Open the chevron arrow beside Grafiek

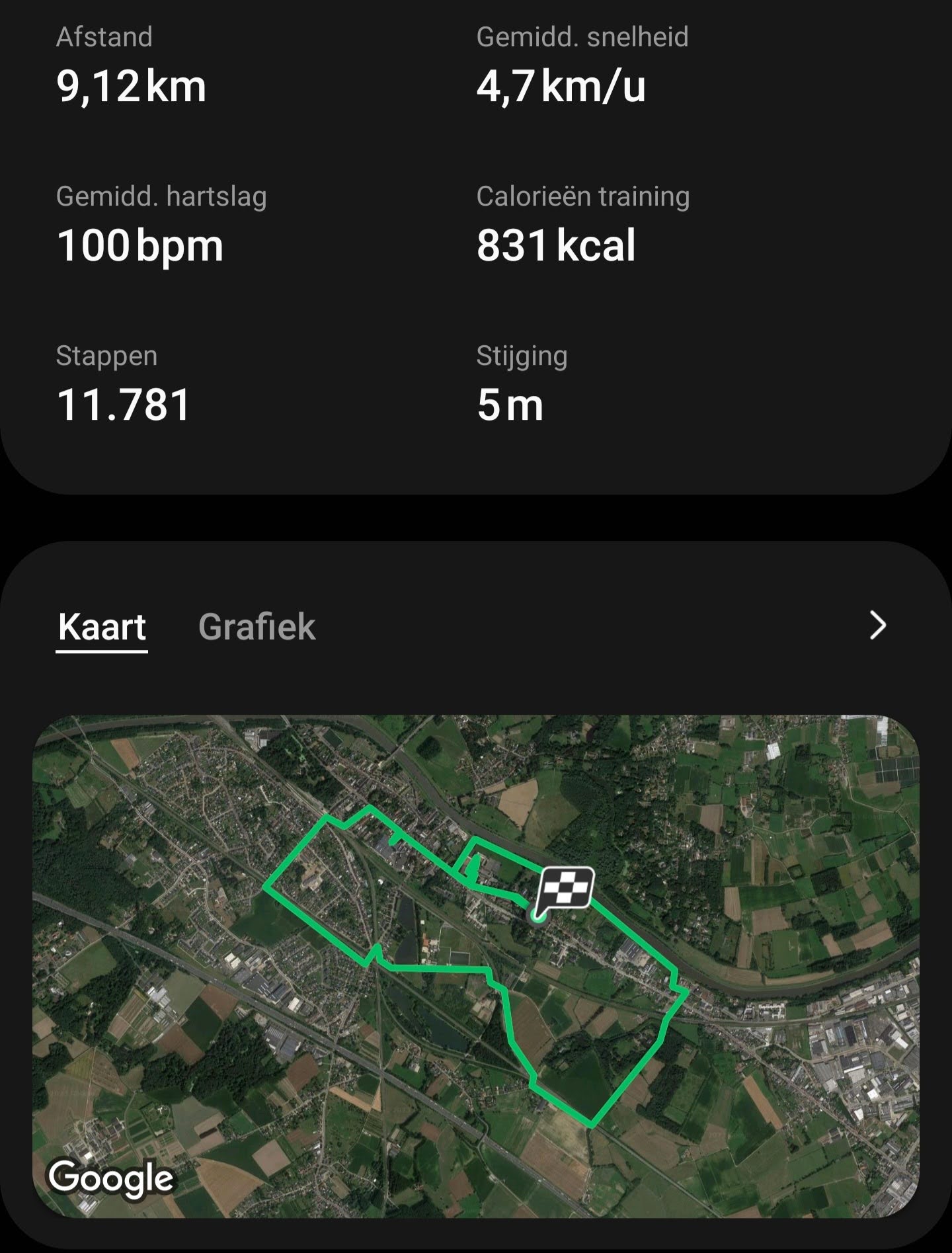(x=877, y=626)
